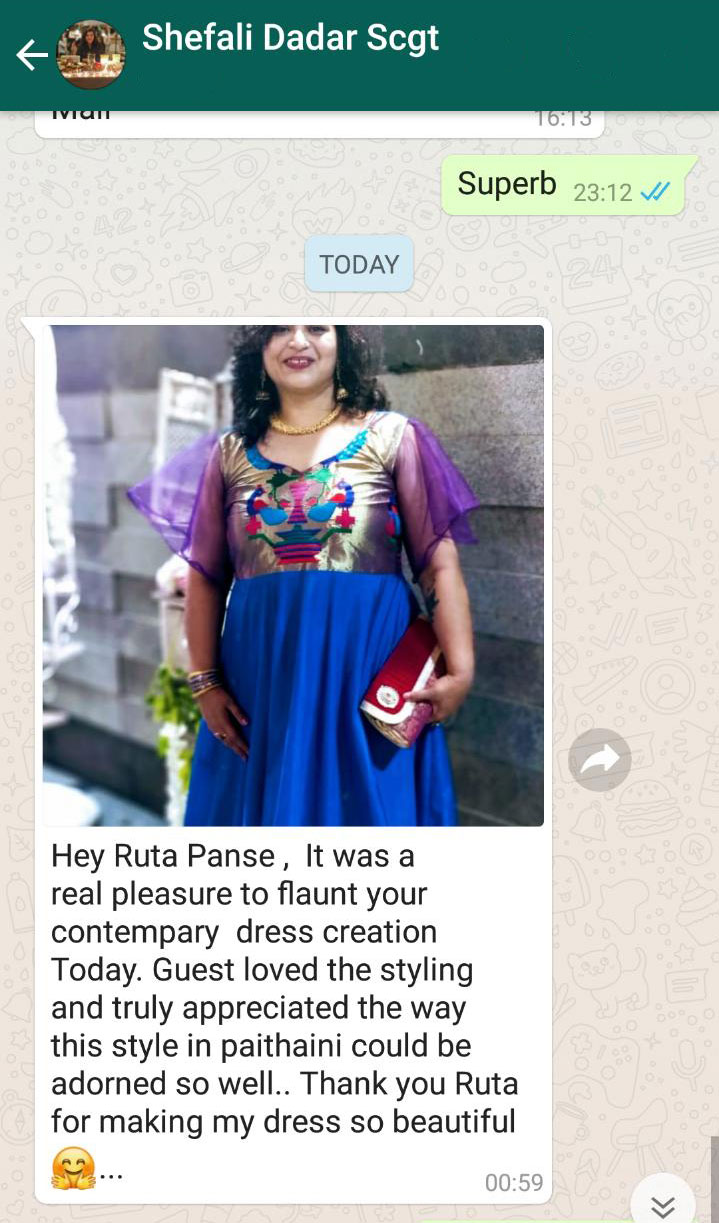
Task: View Shefali's profile picture
Action: click(91, 55)
